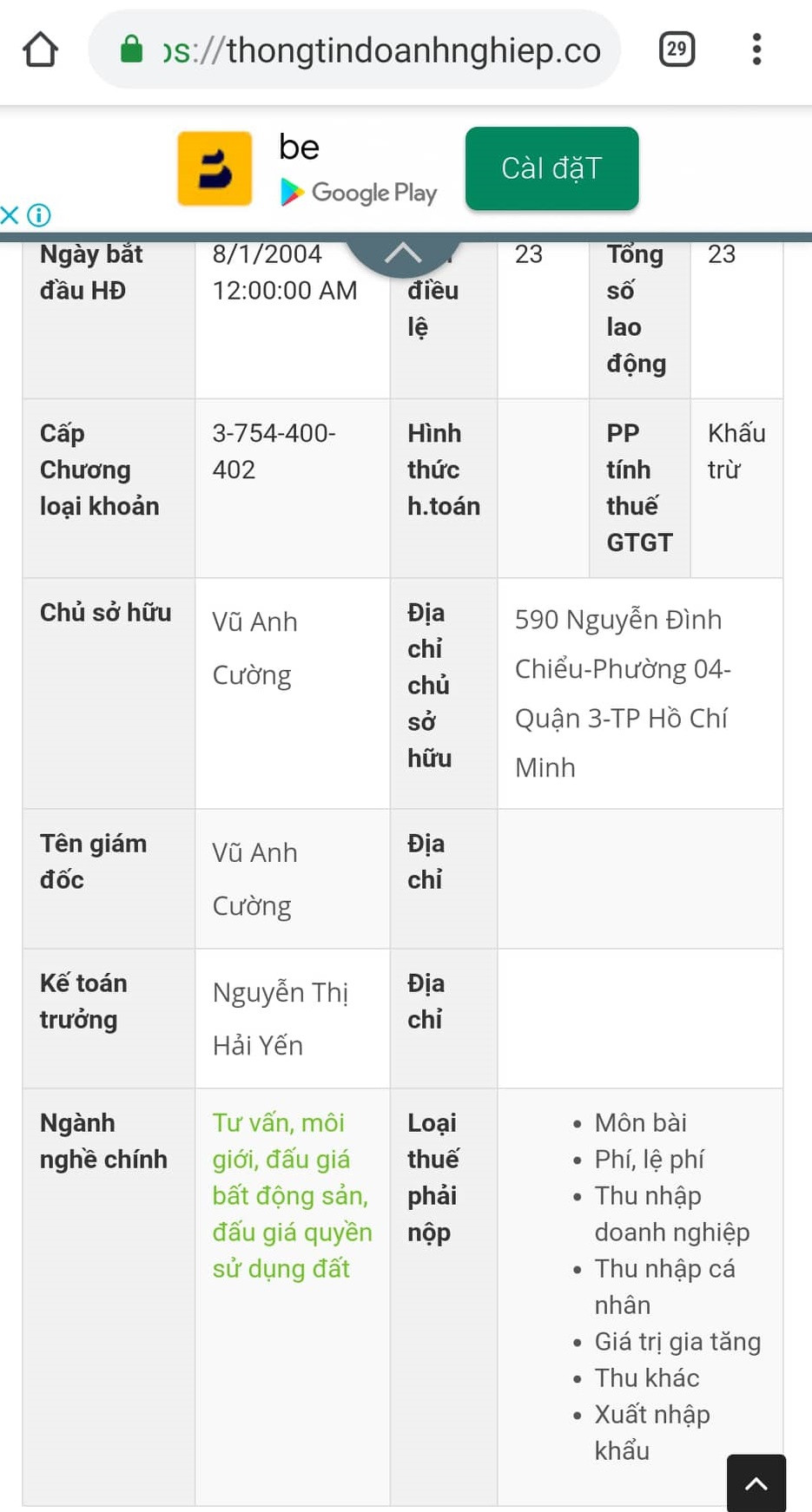The height and width of the screenshot is (1512, 812).
Task: Click the green padlock in the address bar
Action: coord(132,49)
